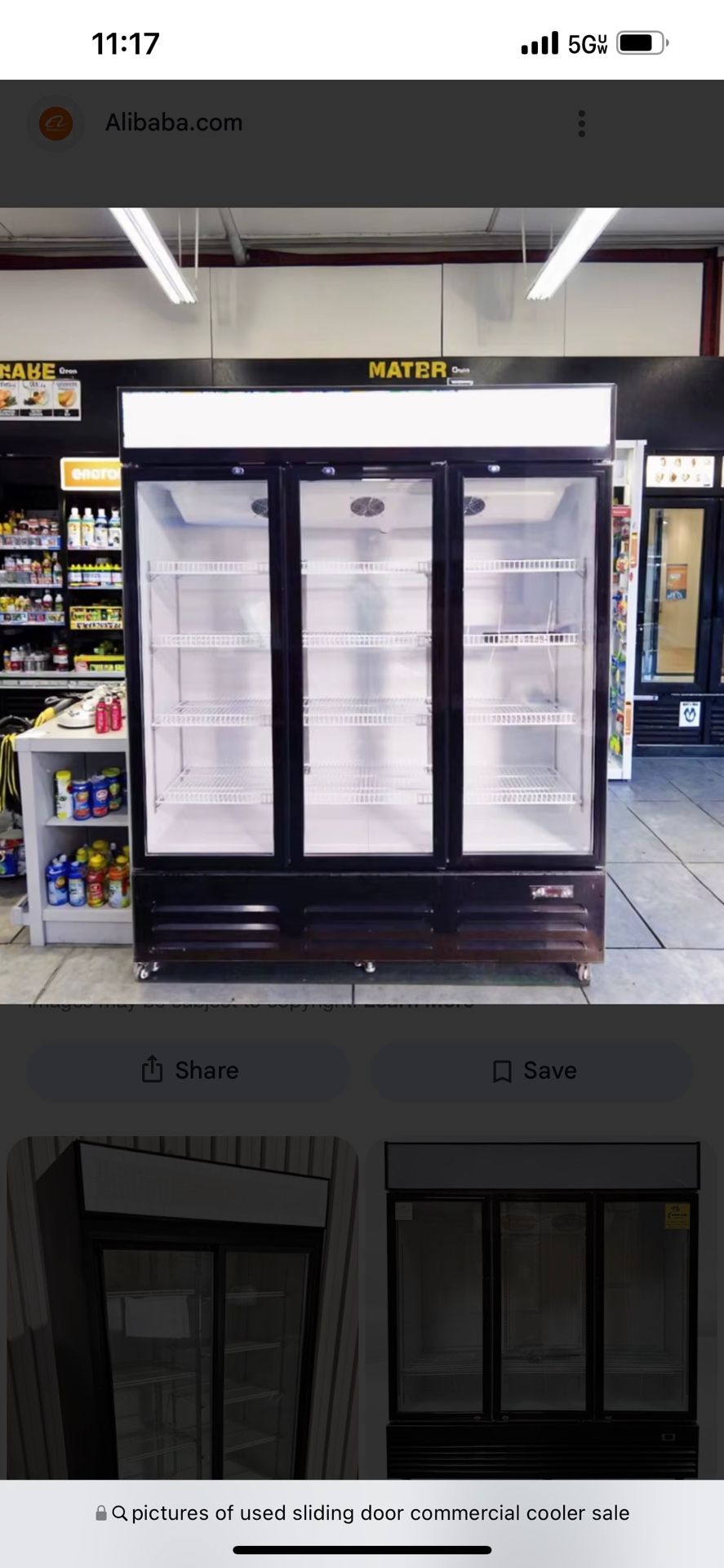The width and height of the screenshot is (724, 1568).
Task: Toggle Save to bookmark this image
Action: click(x=532, y=1071)
